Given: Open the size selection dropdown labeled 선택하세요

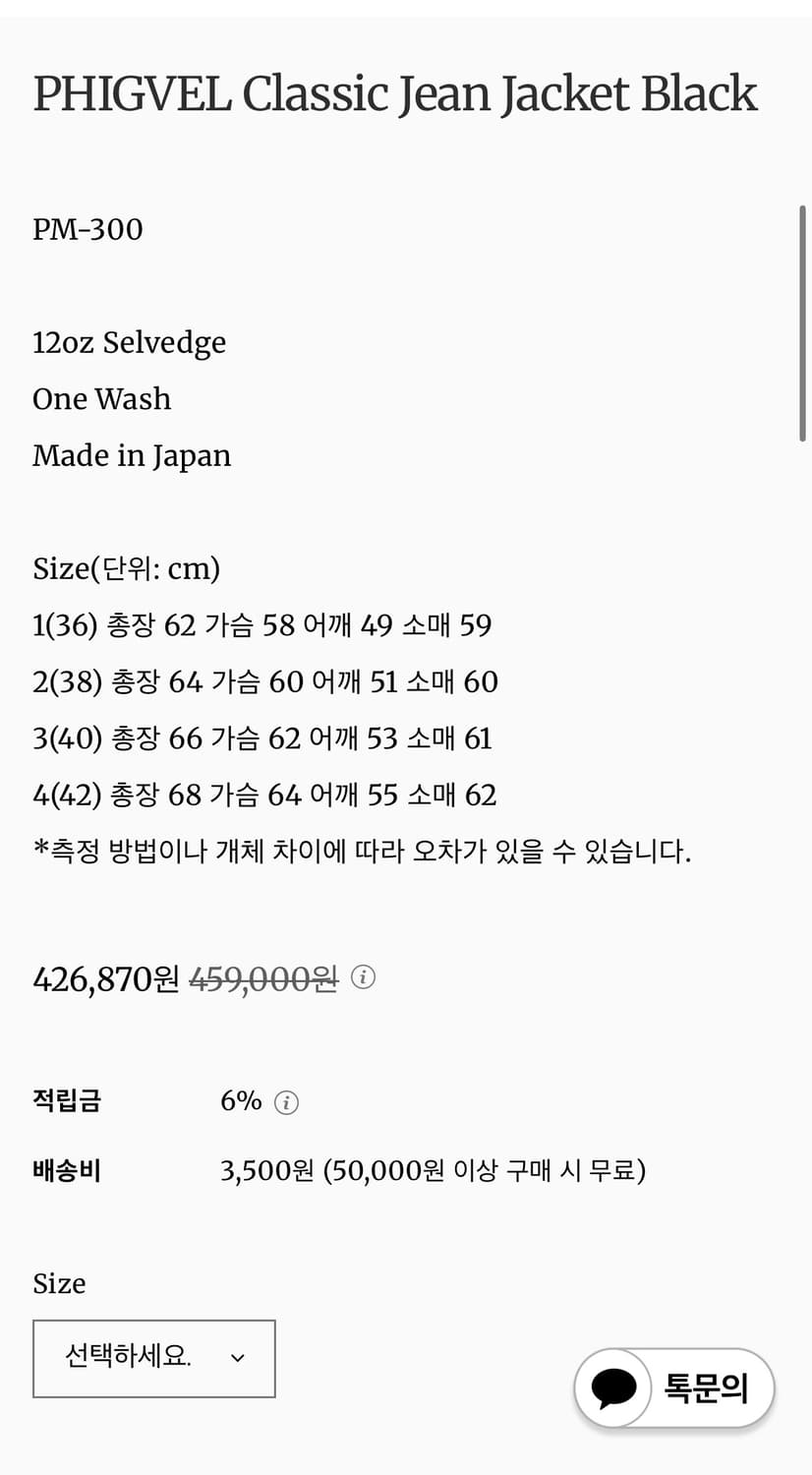Looking at the screenshot, I should 154,1359.
